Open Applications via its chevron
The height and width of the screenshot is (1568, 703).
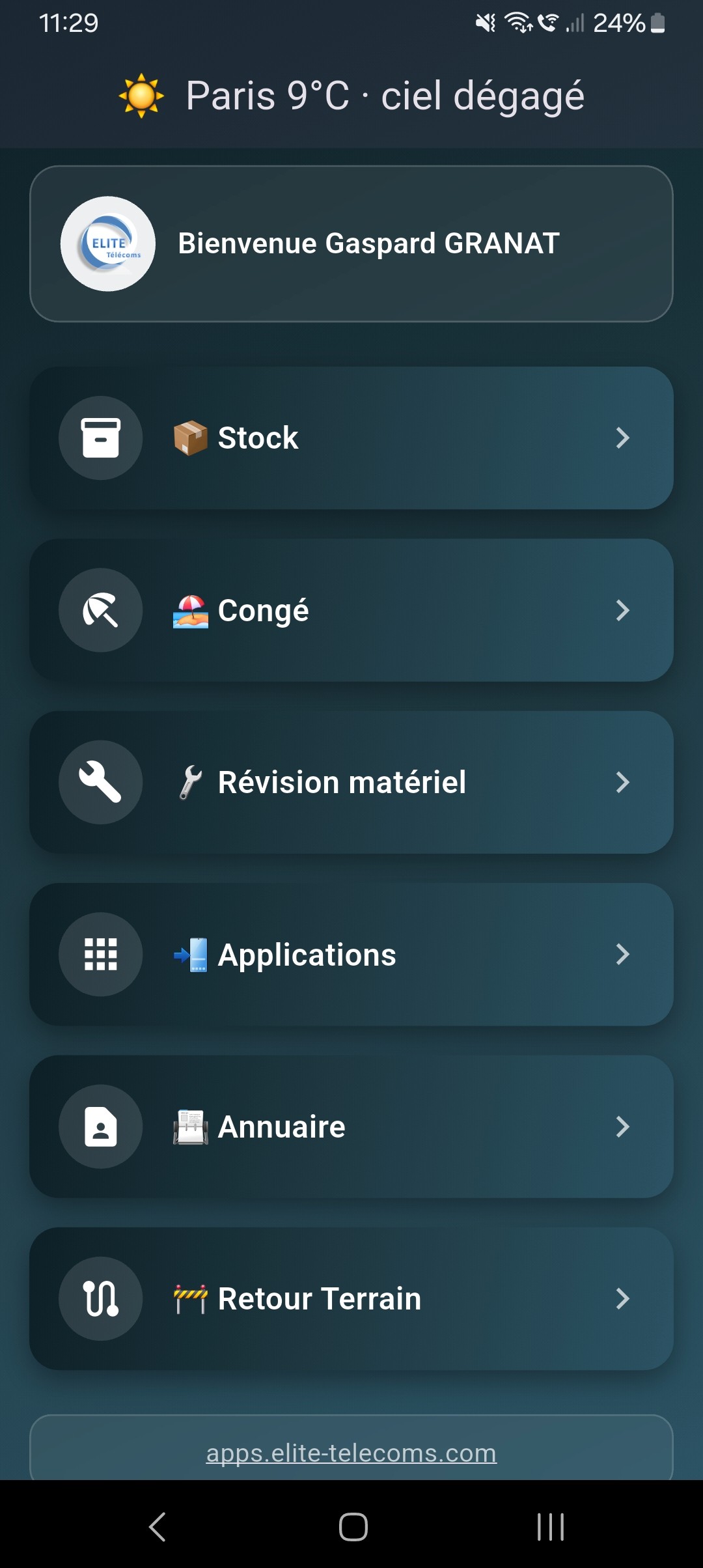tap(623, 955)
